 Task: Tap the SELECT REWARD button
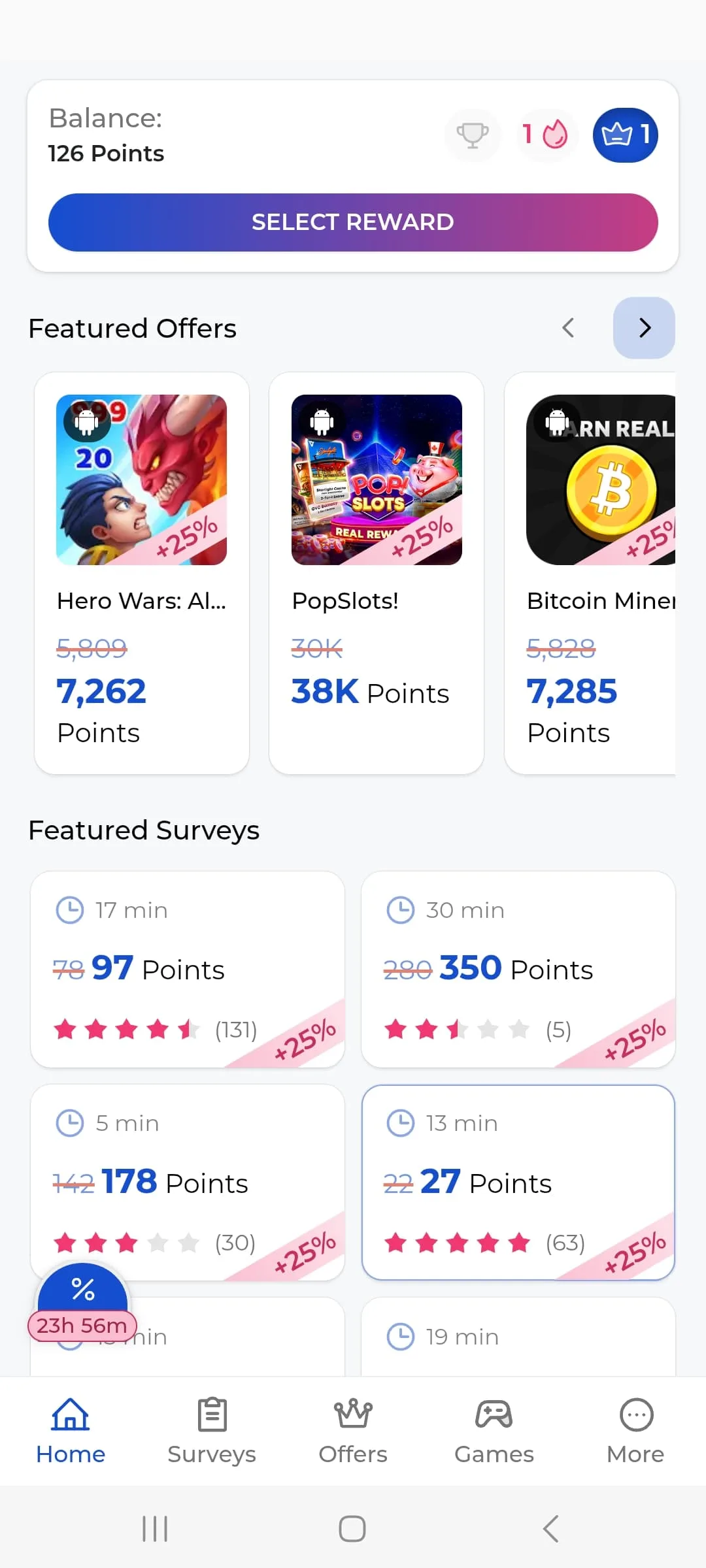tap(353, 222)
